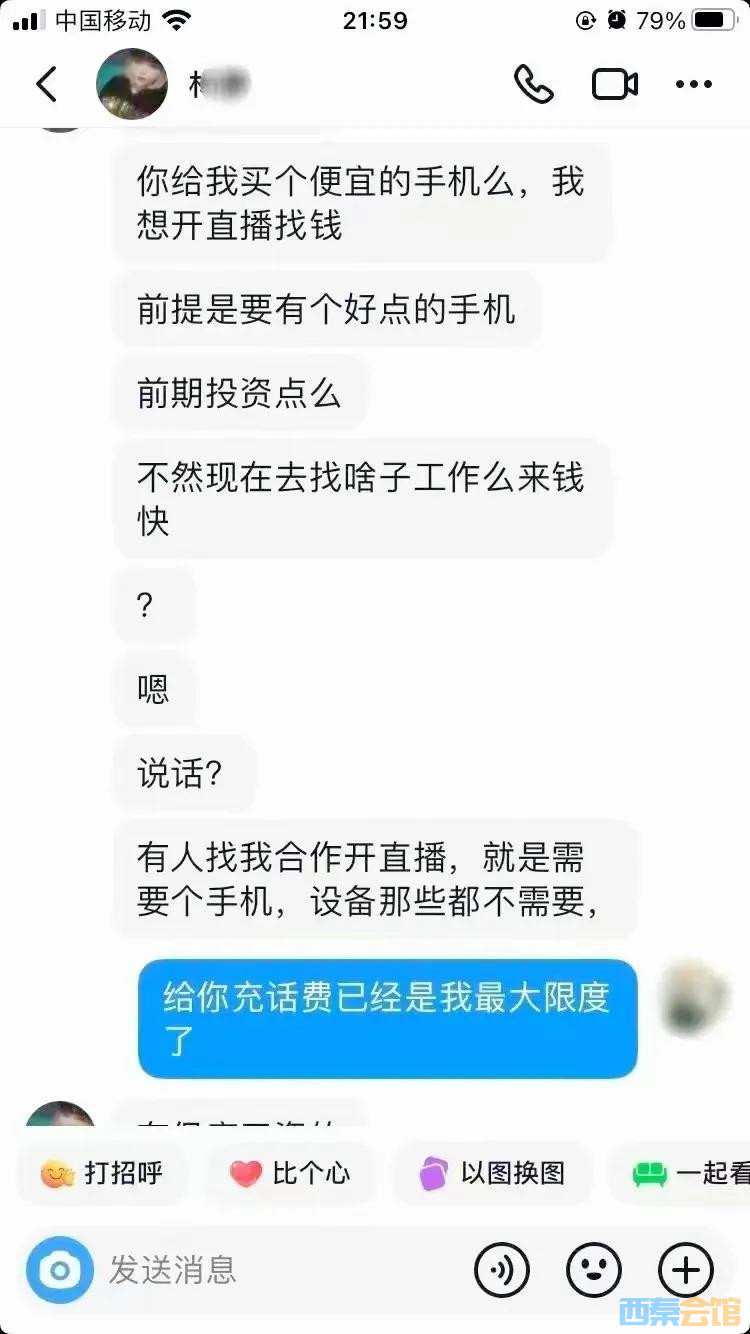
Task: Start a video call
Action: [615, 84]
